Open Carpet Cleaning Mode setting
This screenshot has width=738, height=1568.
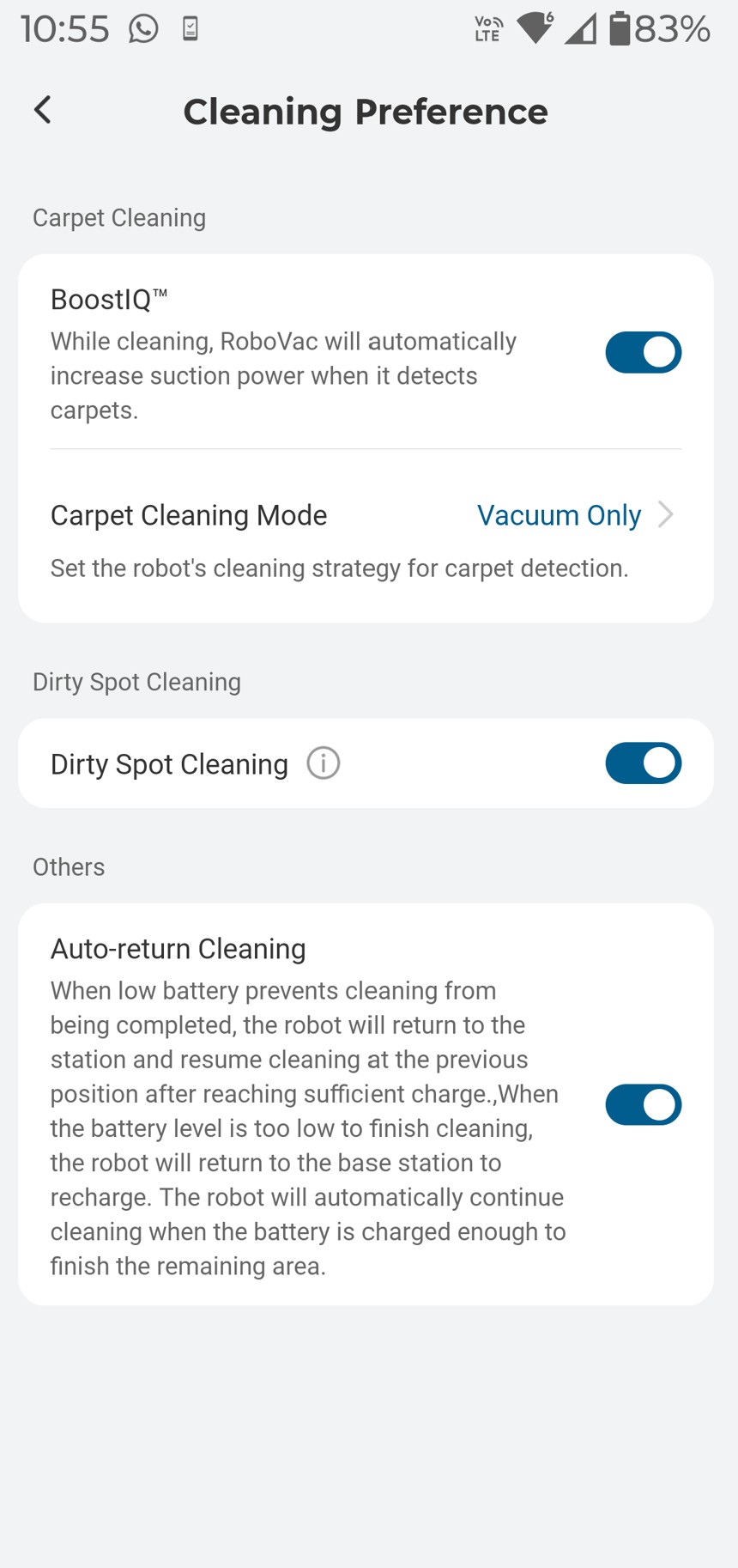pyautogui.click(x=573, y=515)
